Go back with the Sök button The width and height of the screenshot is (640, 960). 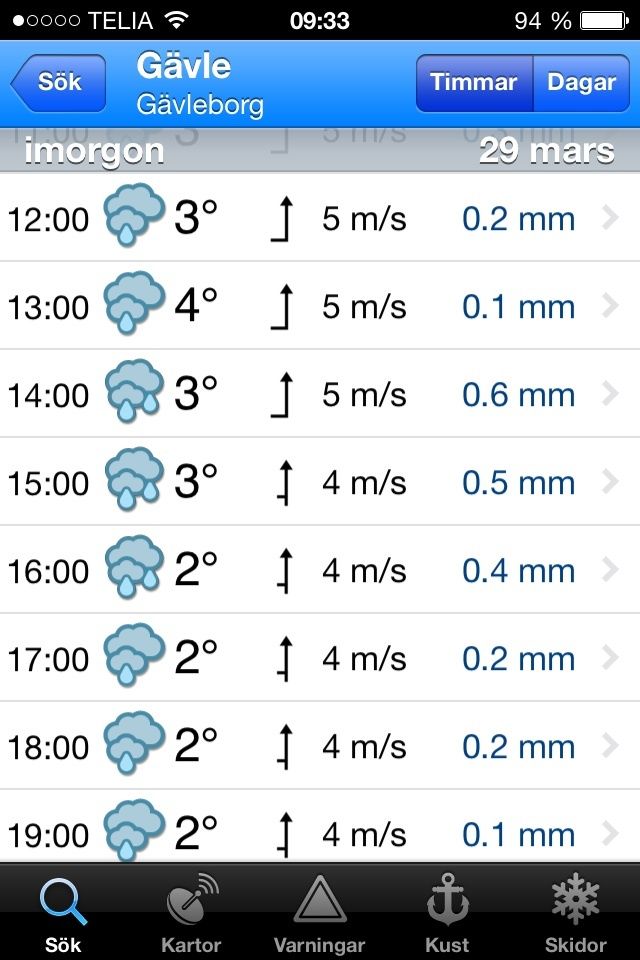point(58,83)
